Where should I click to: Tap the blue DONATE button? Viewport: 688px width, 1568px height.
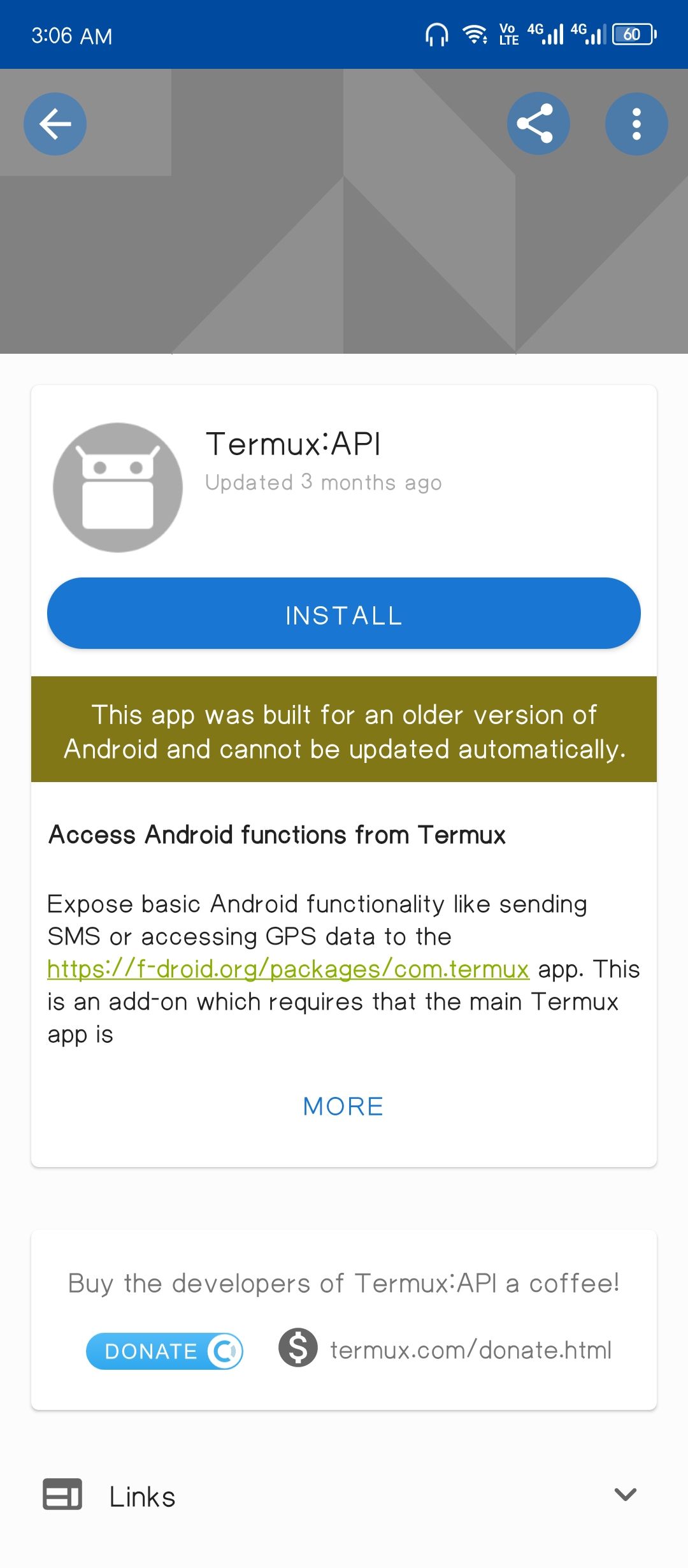[164, 1351]
